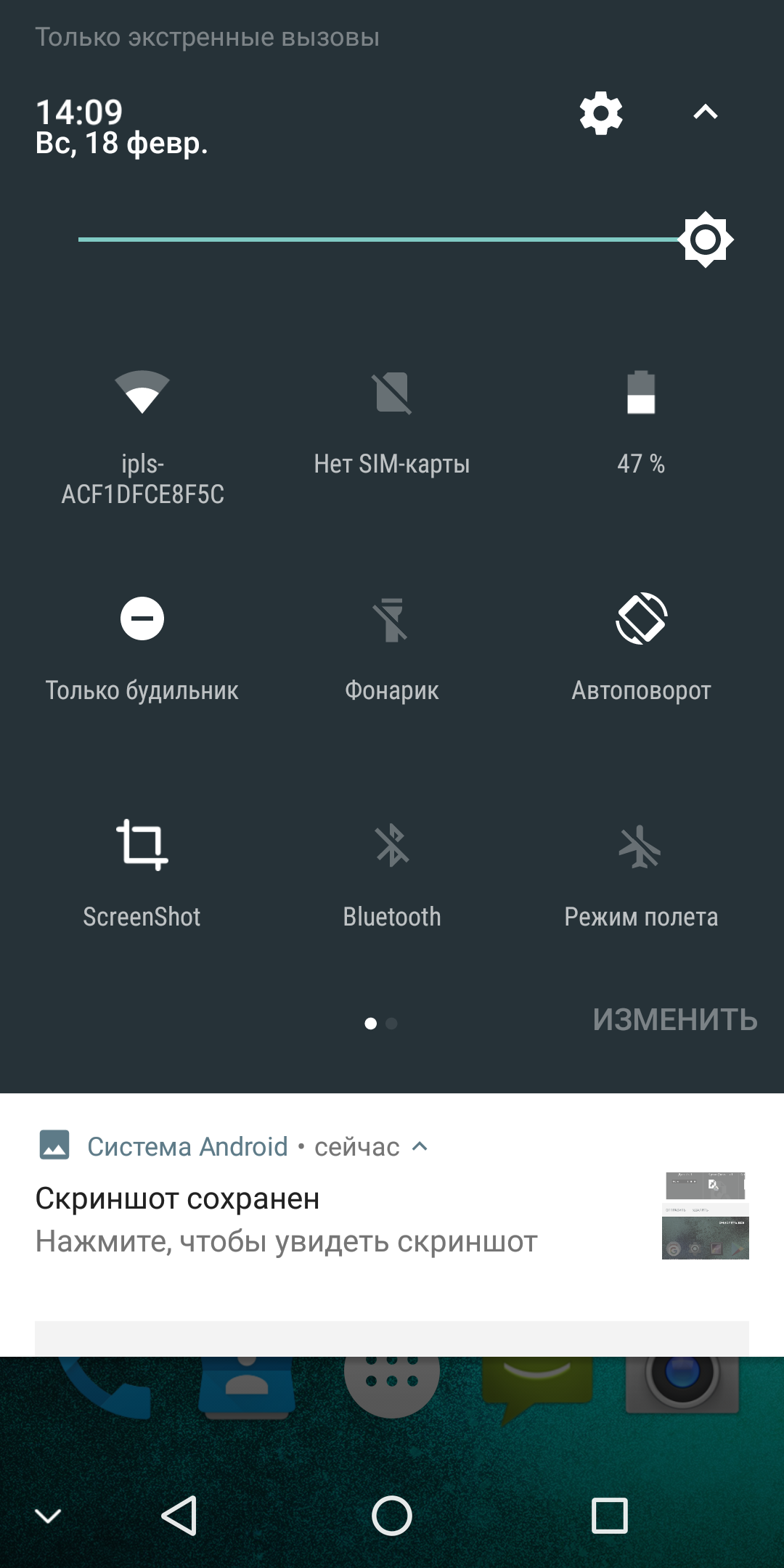This screenshot has height=1568, width=784.
Task: Hide the navigation bar with the chevron
Action: click(48, 1516)
